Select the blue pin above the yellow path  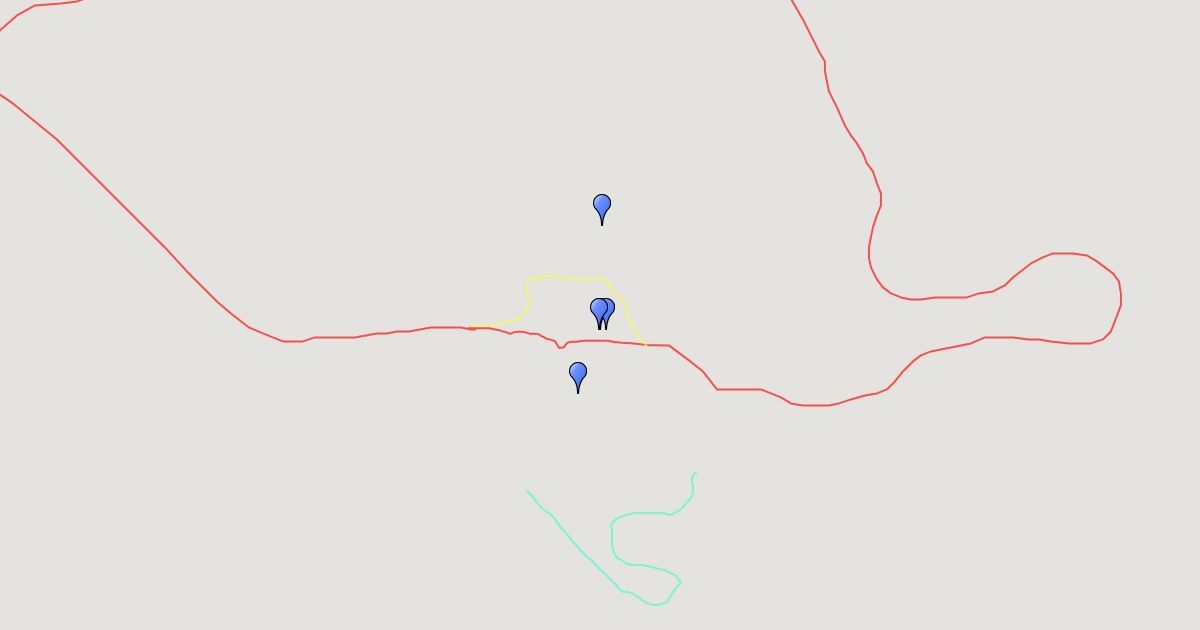pos(602,207)
